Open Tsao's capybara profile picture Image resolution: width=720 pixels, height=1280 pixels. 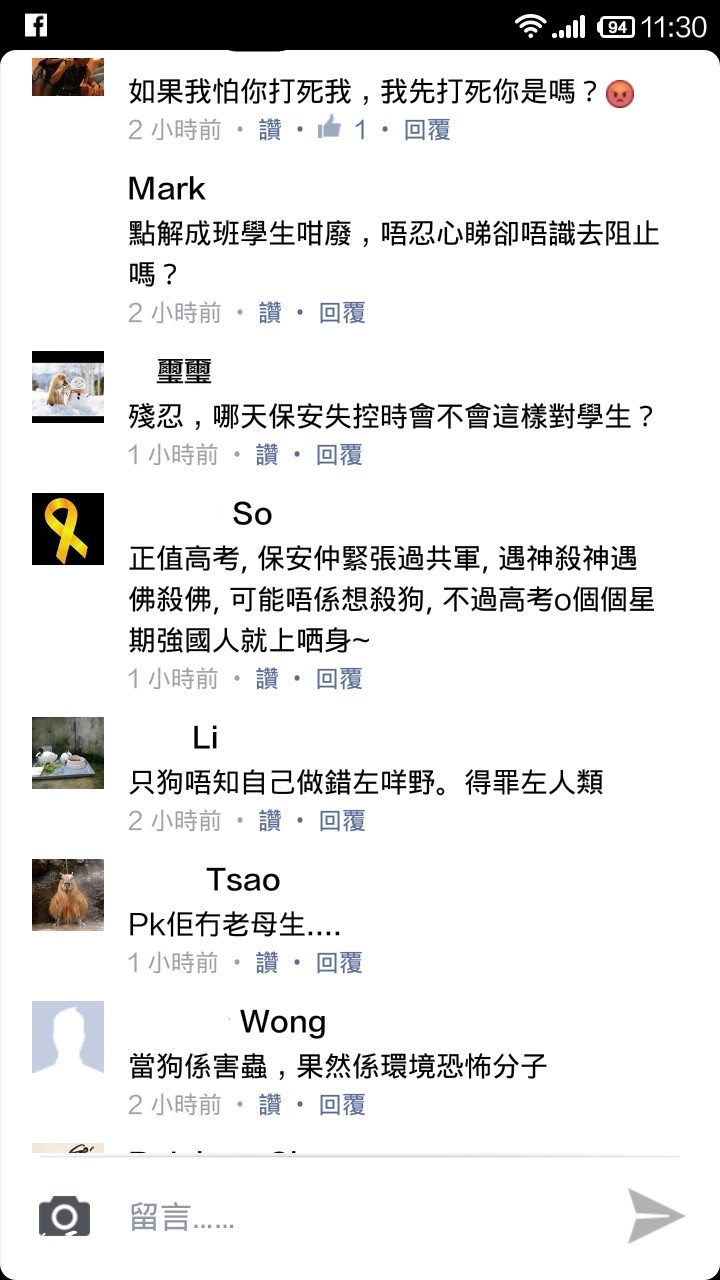pyautogui.click(x=68, y=895)
